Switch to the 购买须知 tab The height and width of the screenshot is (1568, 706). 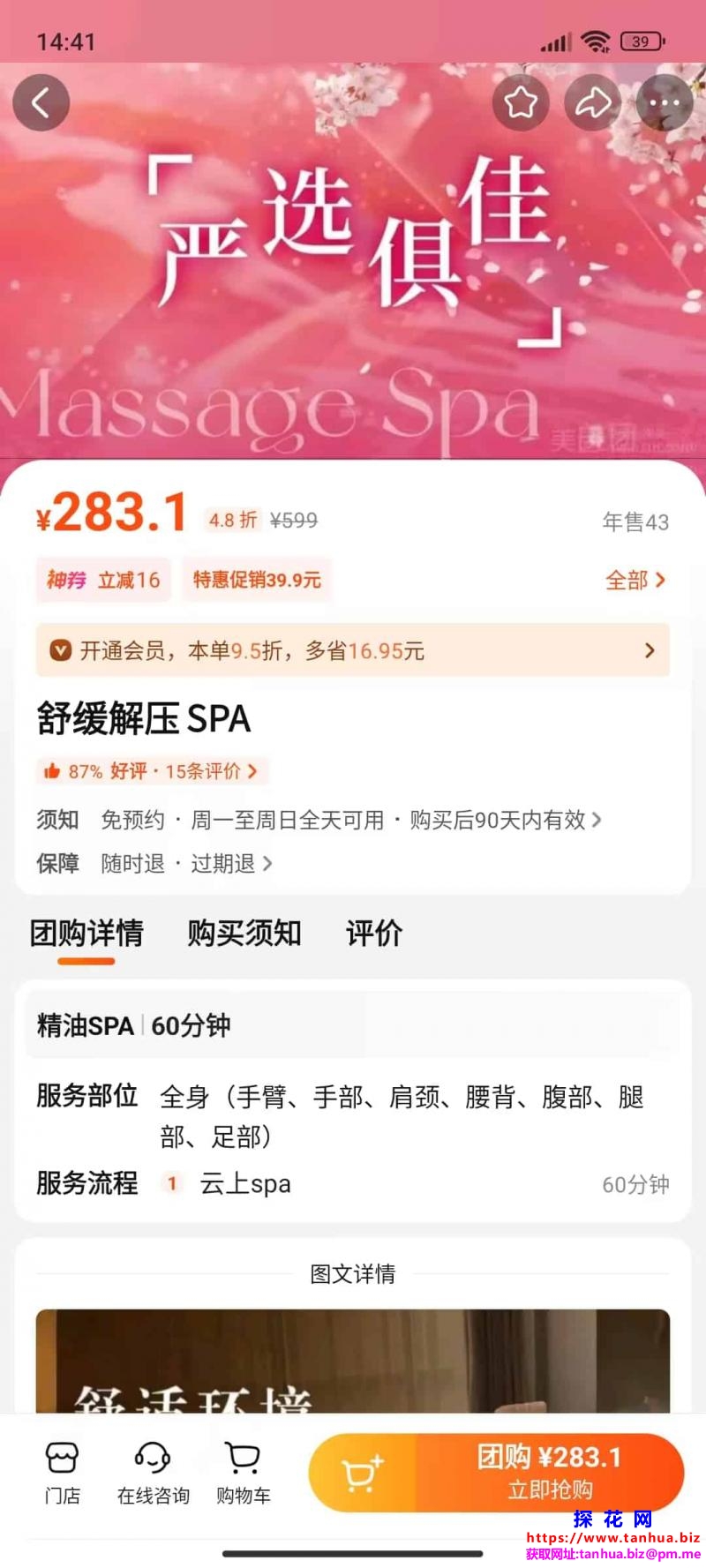coord(244,933)
